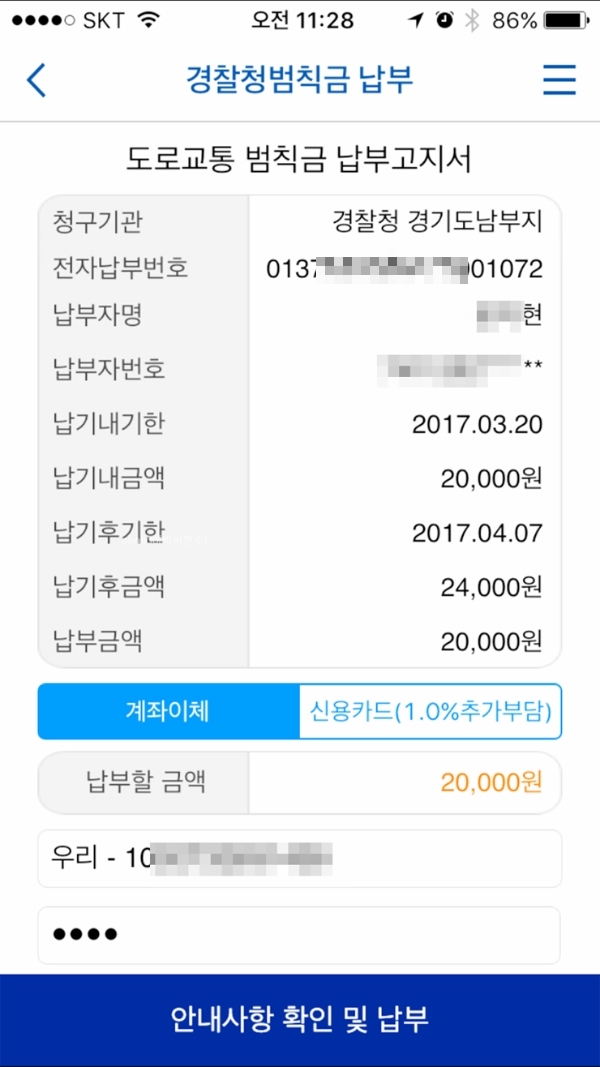Switch to 신용카드(1.0%추가부담) tab
600x1067 pixels.
[430, 711]
